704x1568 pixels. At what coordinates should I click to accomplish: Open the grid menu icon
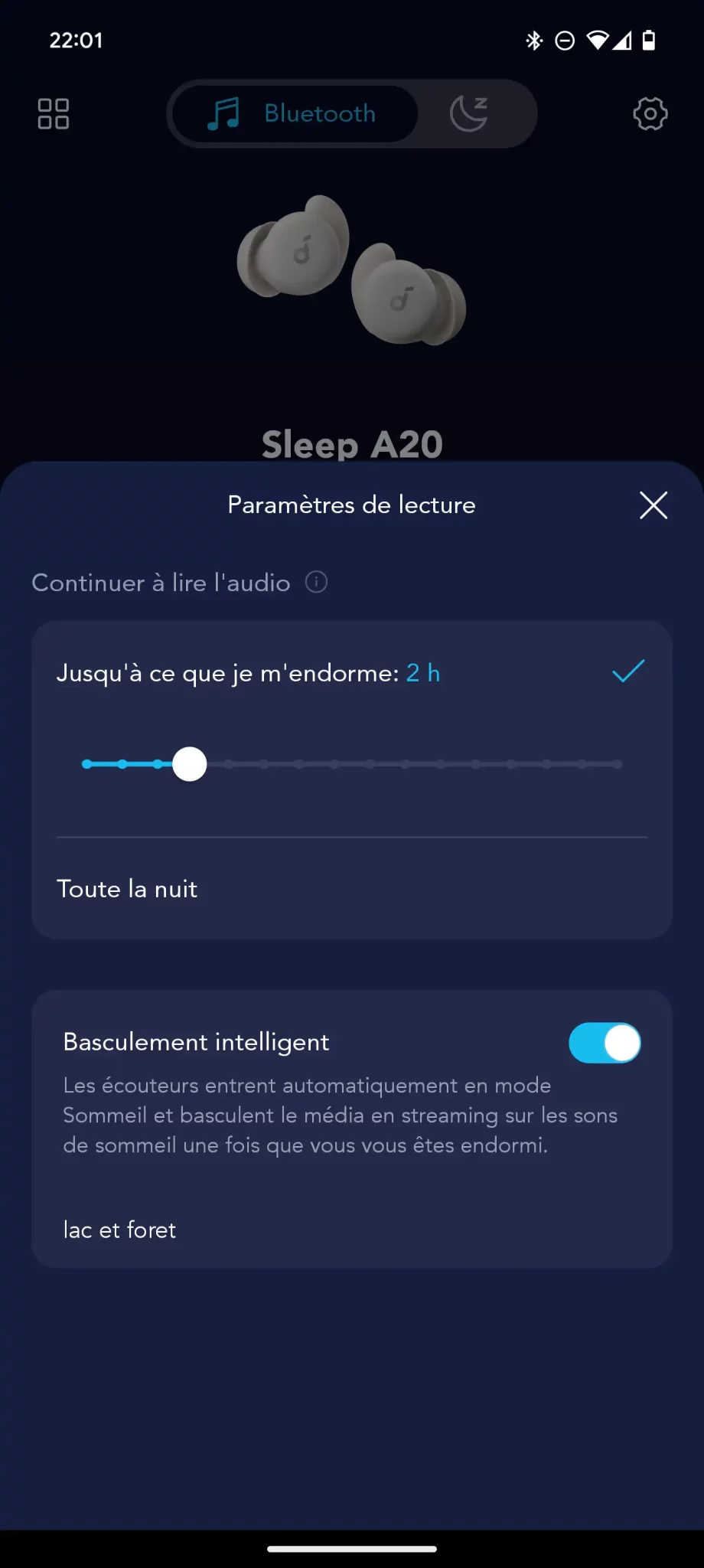54,114
